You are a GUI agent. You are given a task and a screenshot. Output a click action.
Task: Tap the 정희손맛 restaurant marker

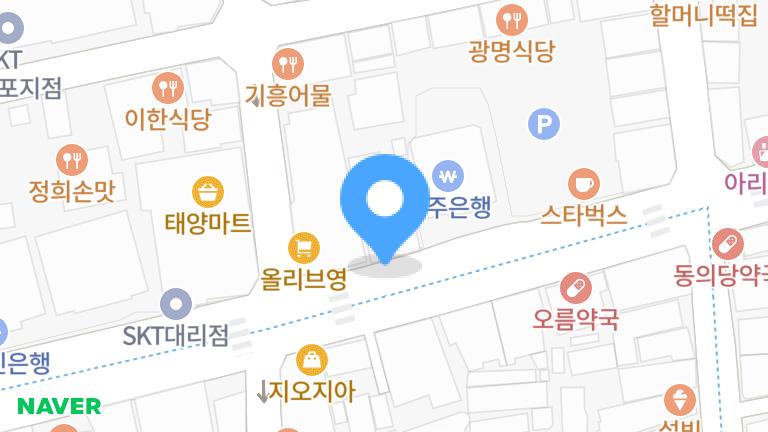pyautogui.click(x=71, y=159)
